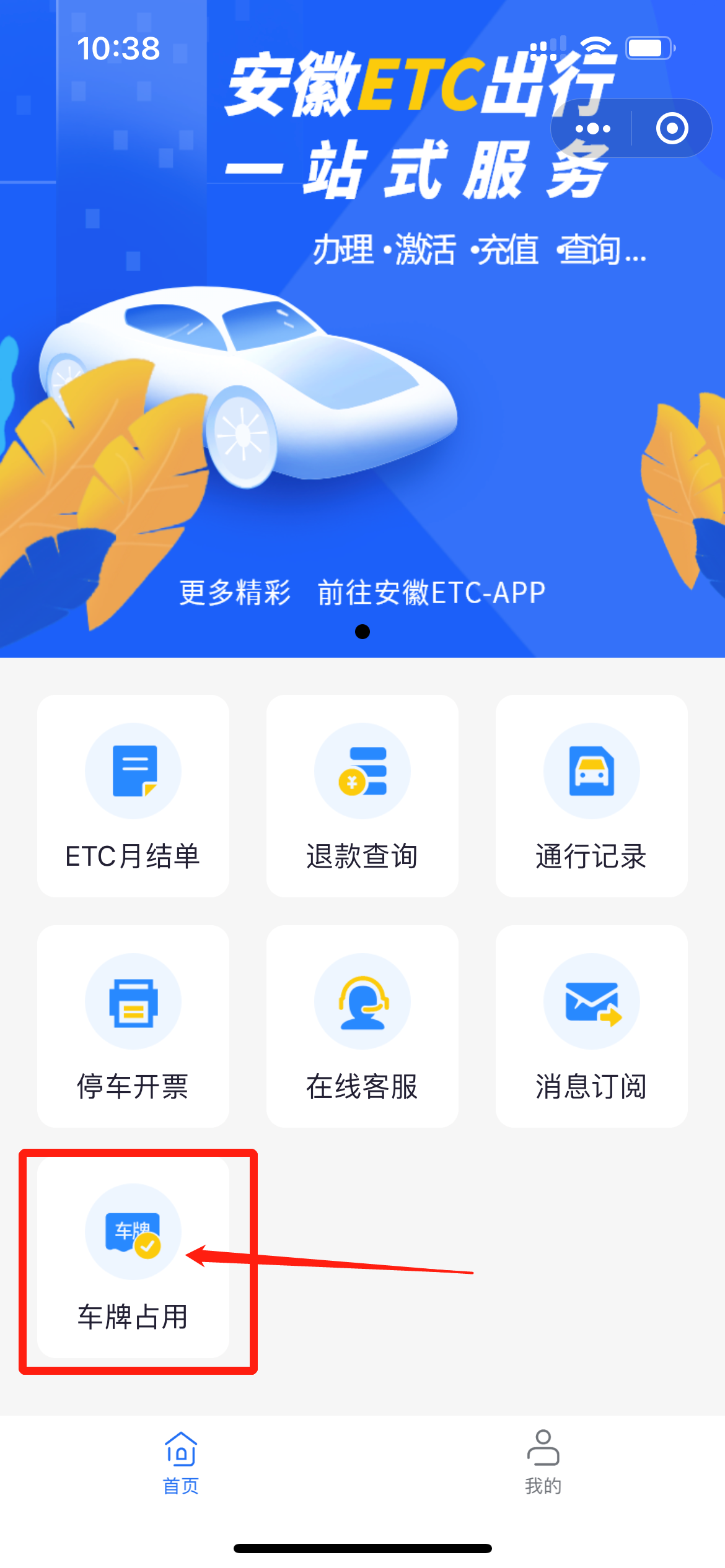
Task: Open the 安徽ETC出行 banner
Action: (362, 372)
